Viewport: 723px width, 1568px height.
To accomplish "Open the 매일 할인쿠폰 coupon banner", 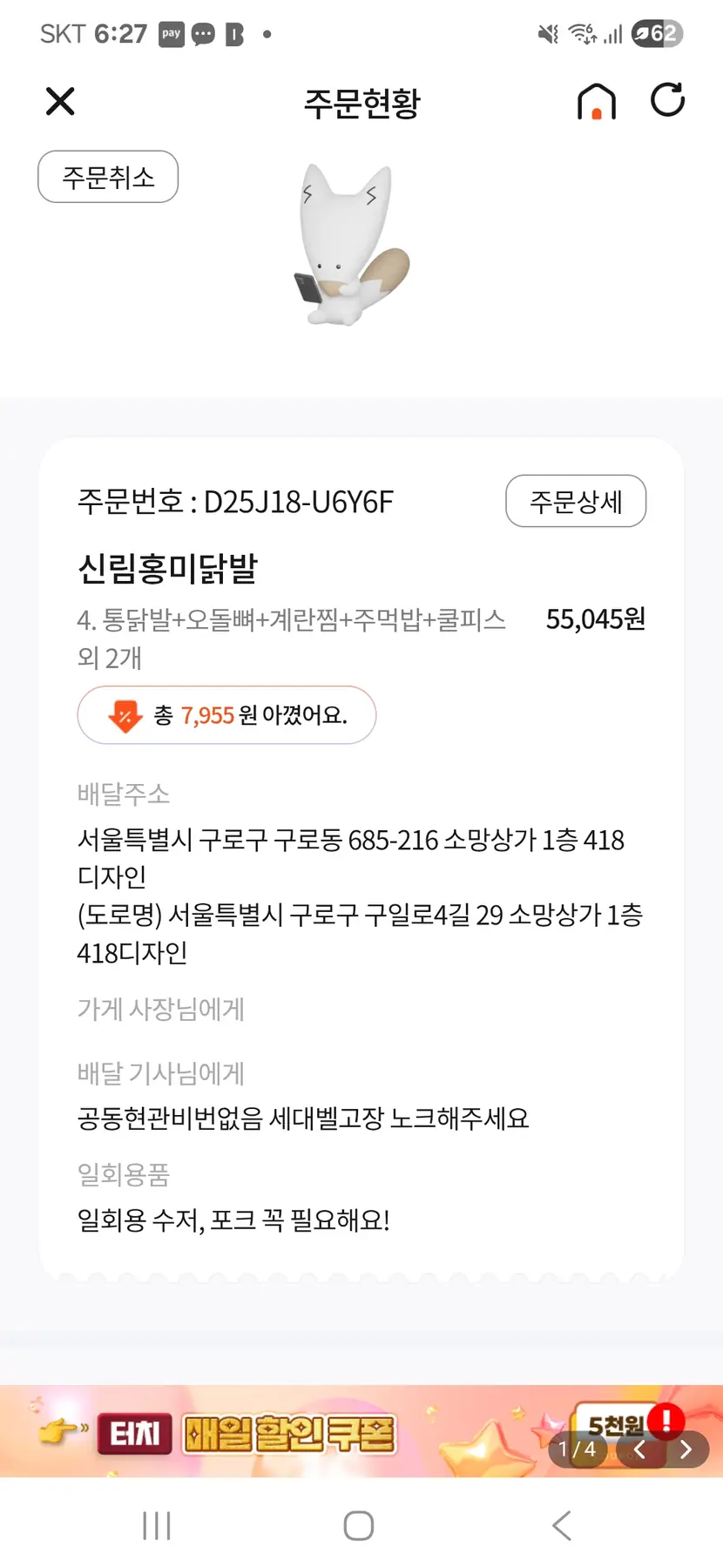I will click(x=287, y=1433).
